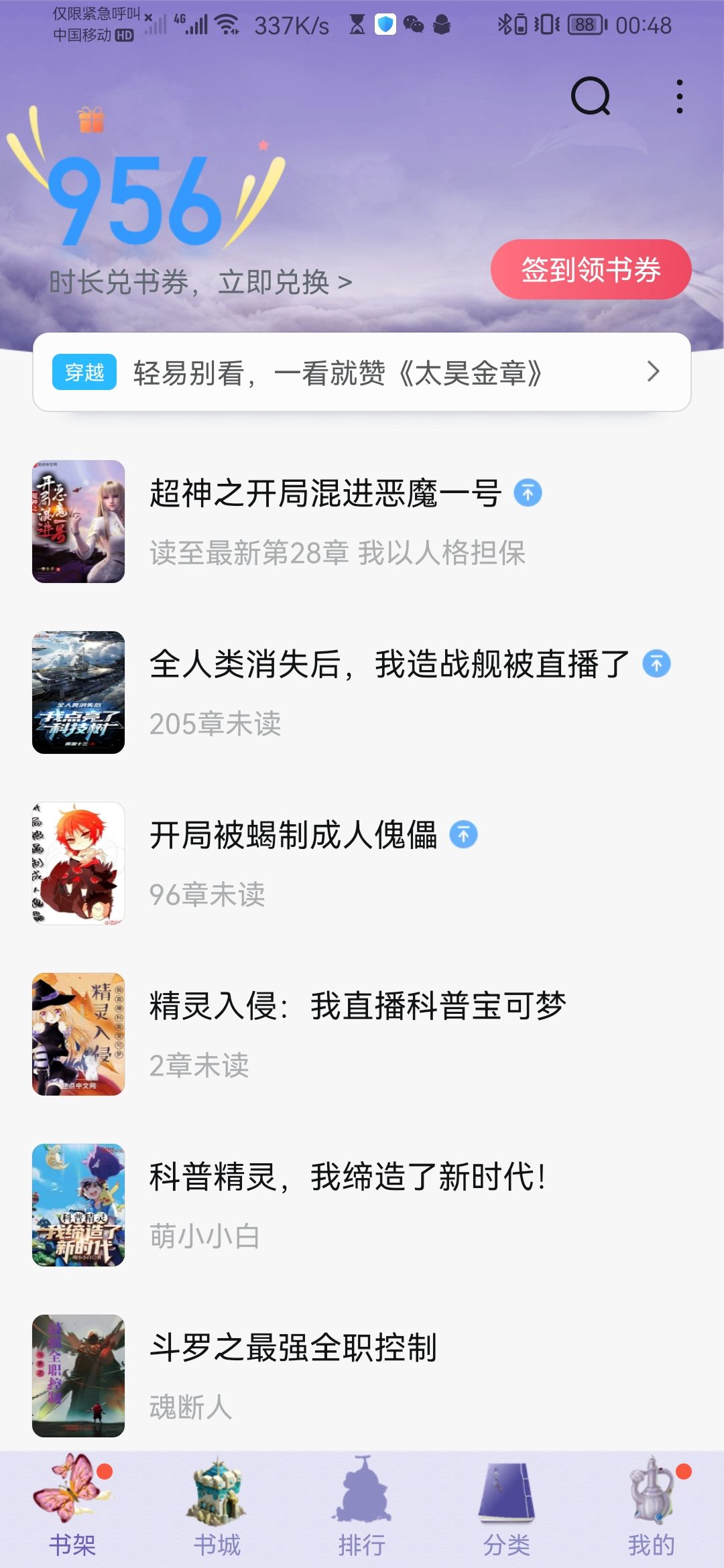Image resolution: width=724 pixels, height=1568 pixels.
Task: Open book 精灵入侵：我直播科普宝可梦
Action: [x=357, y=1006]
